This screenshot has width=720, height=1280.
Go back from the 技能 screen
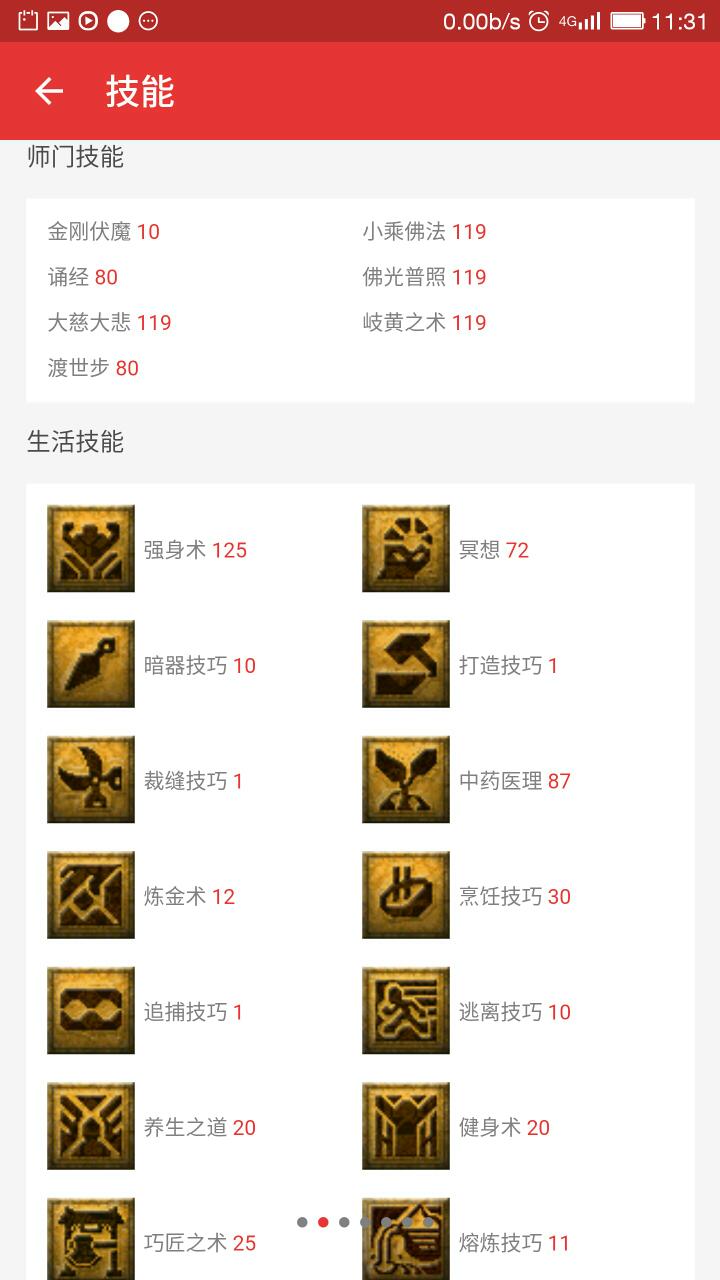pyautogui.click(x=49, y=91)
